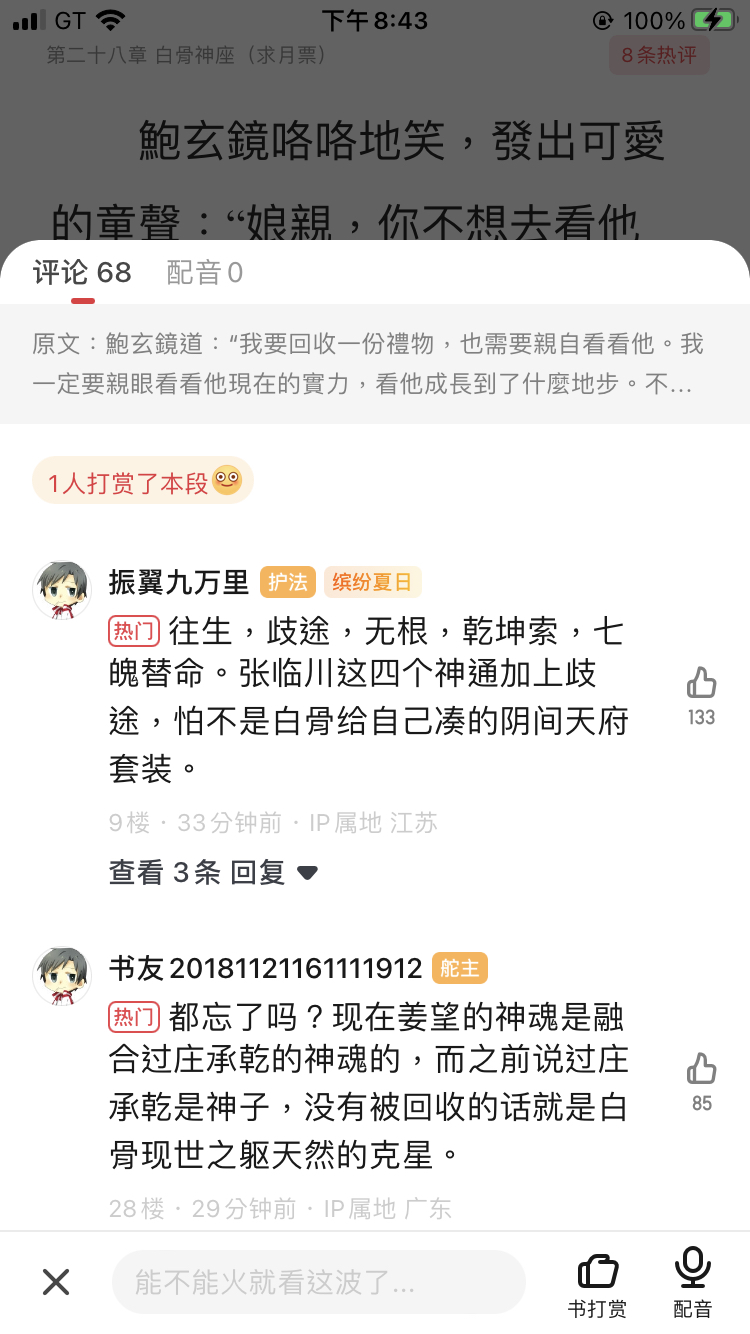Open 配音 microphone button
The width and height of the screenshot is (750, 1334).
pos(692,1282)
